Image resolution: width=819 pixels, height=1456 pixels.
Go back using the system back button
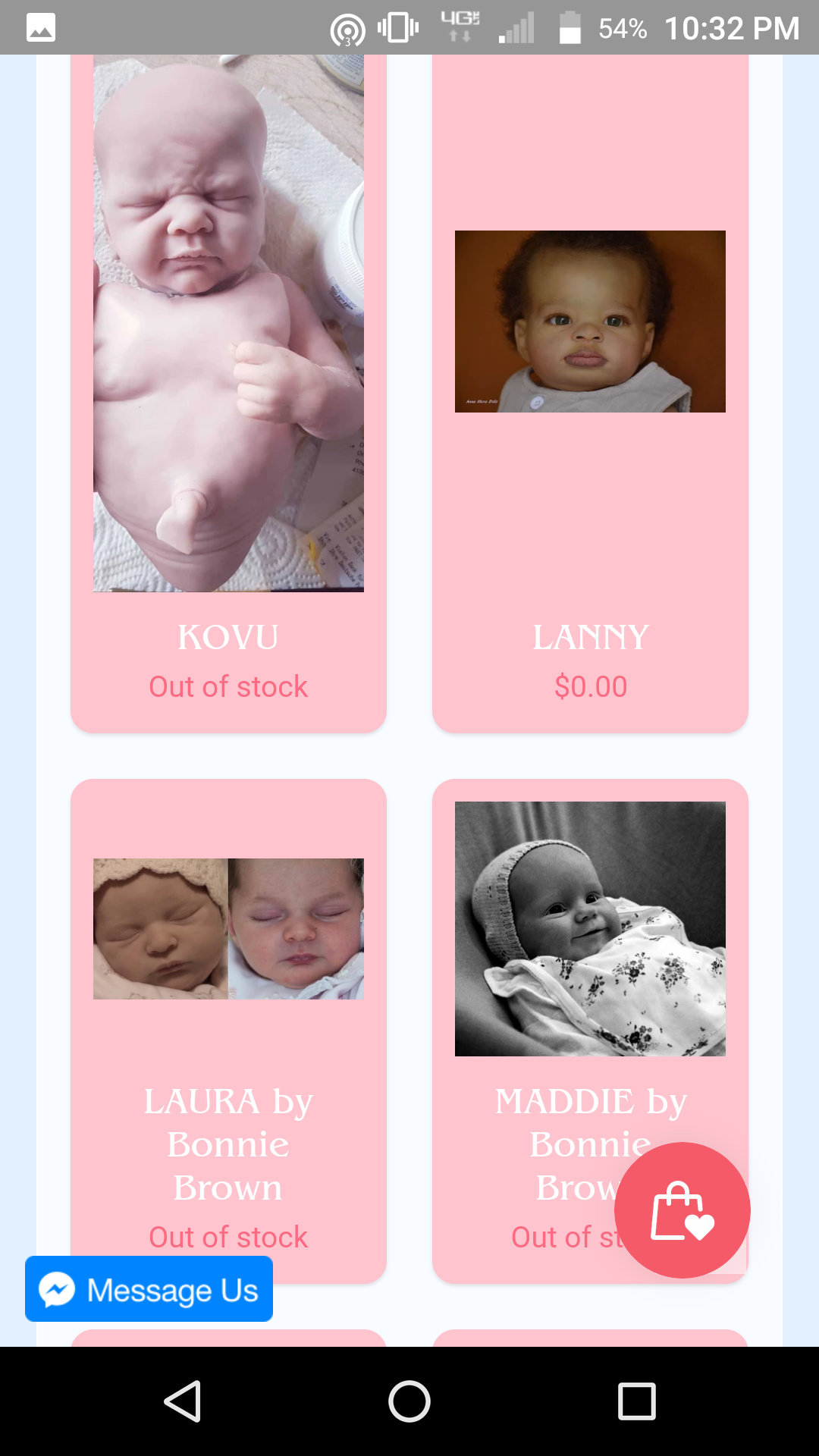click(x=182, y=1401)
